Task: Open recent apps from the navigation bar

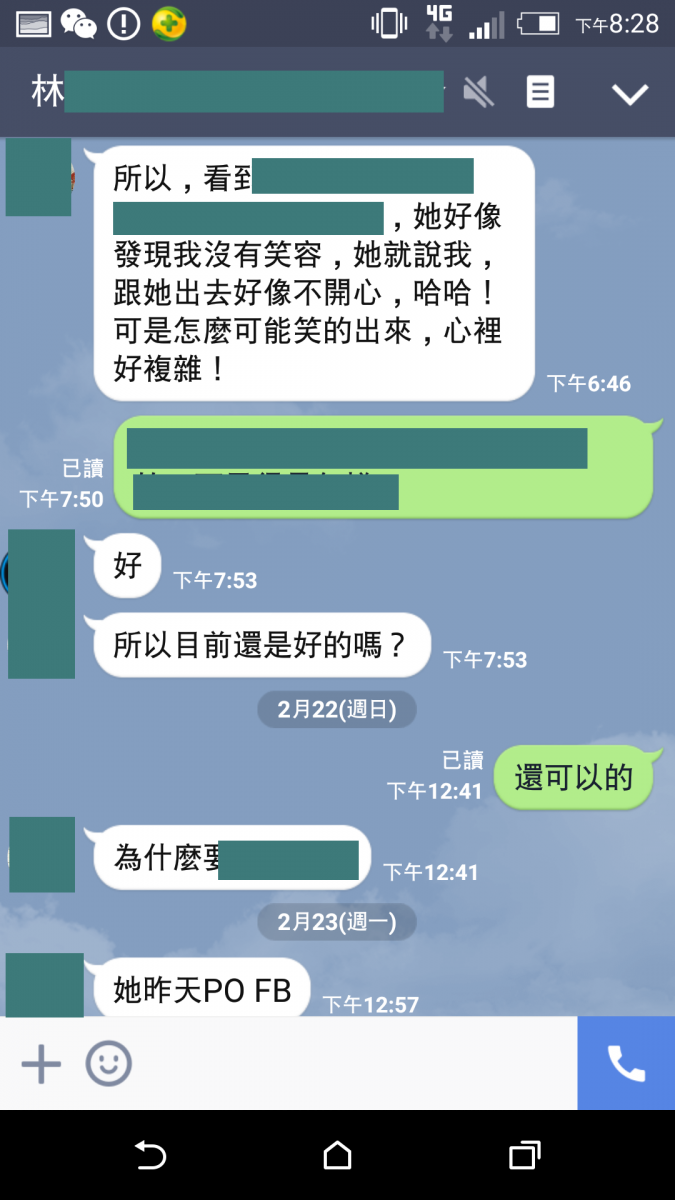Action: 524,1156
